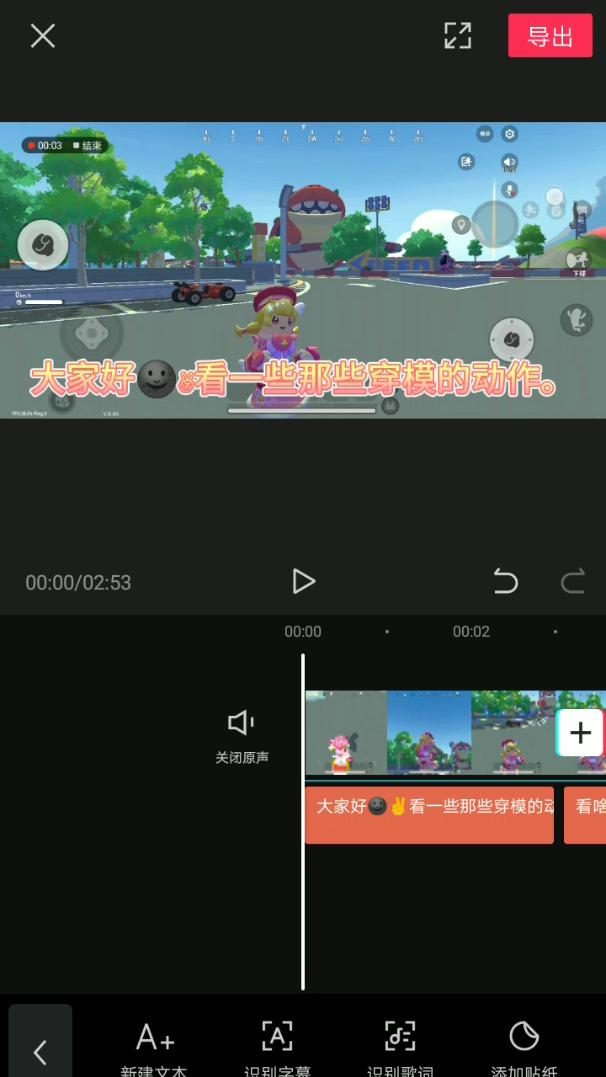This screenshot has height=1077, width=606.
Task: Play the video preview
Action: [303, 581]
